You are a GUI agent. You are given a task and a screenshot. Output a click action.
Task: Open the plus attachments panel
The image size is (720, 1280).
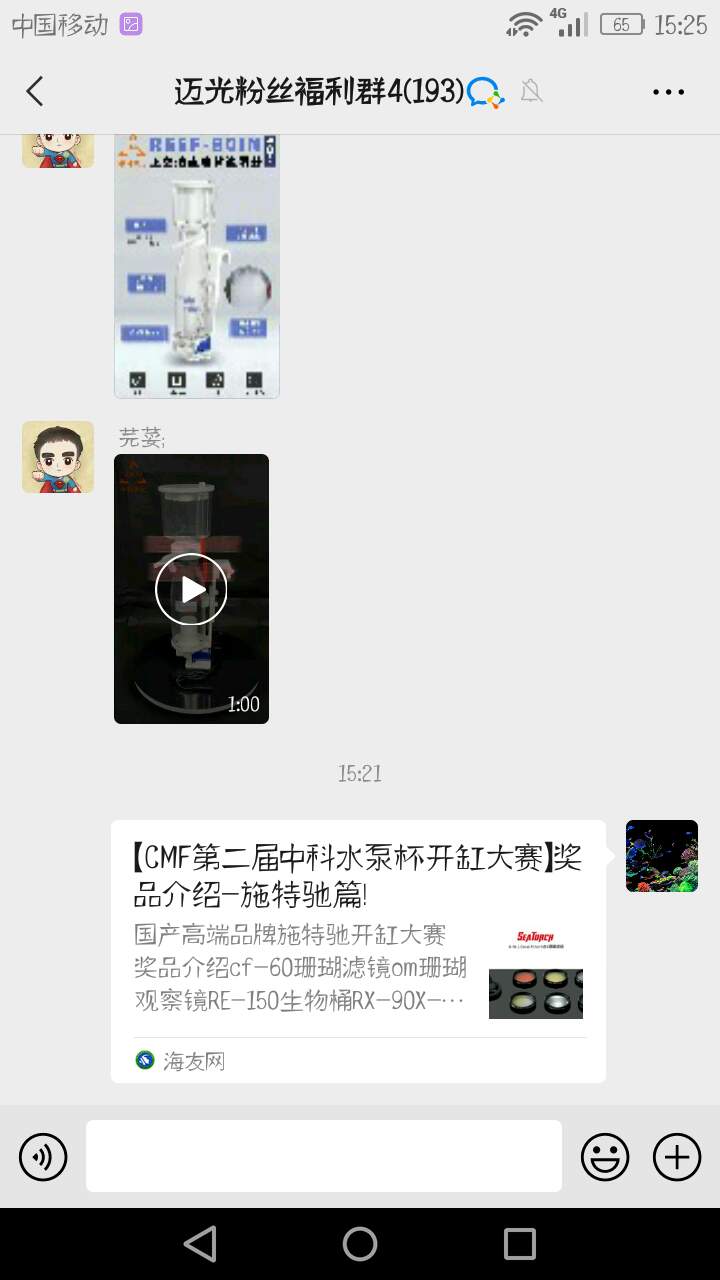click(x=677, y=1158)
